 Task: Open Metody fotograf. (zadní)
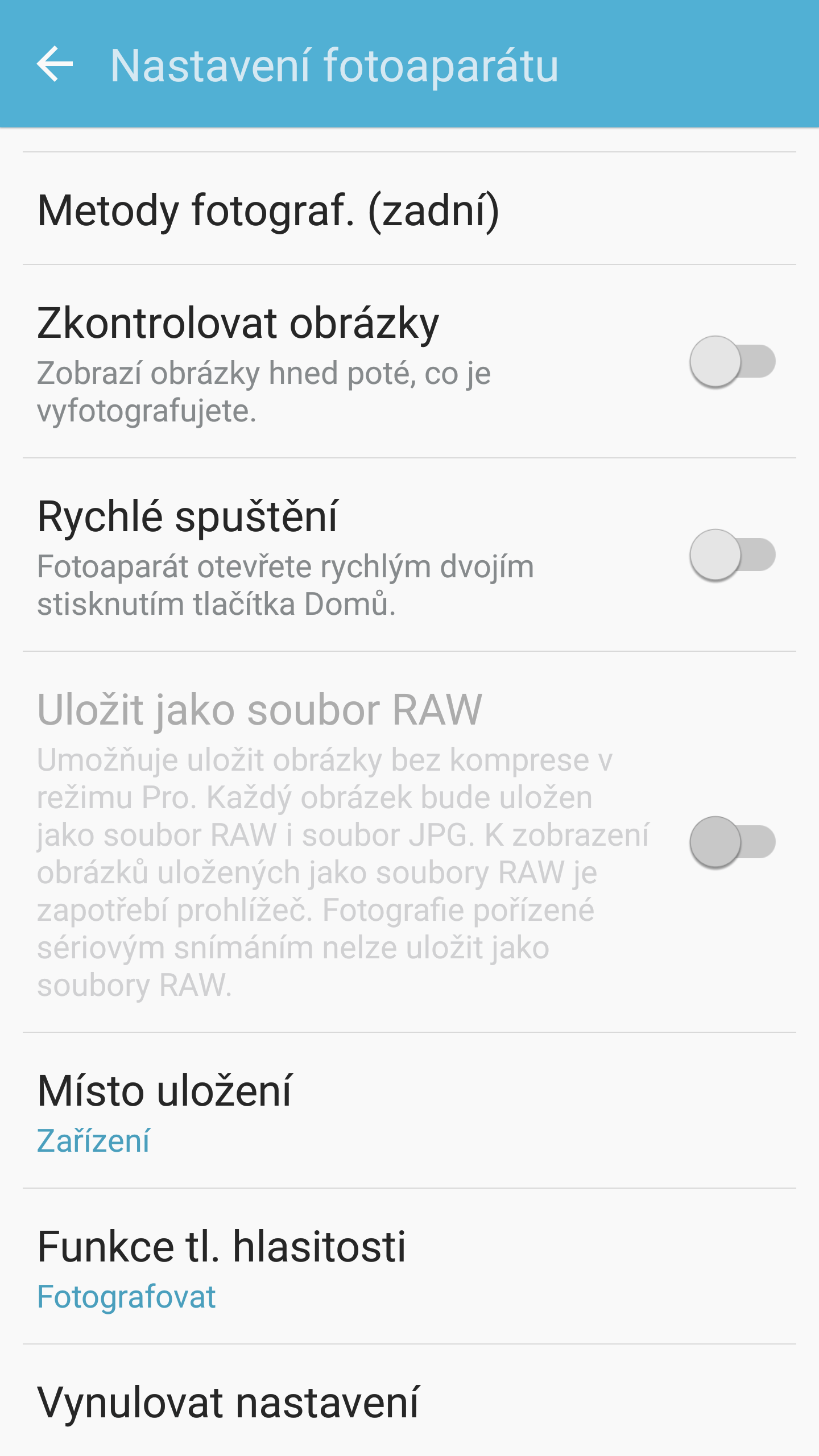tap(409, 209)
